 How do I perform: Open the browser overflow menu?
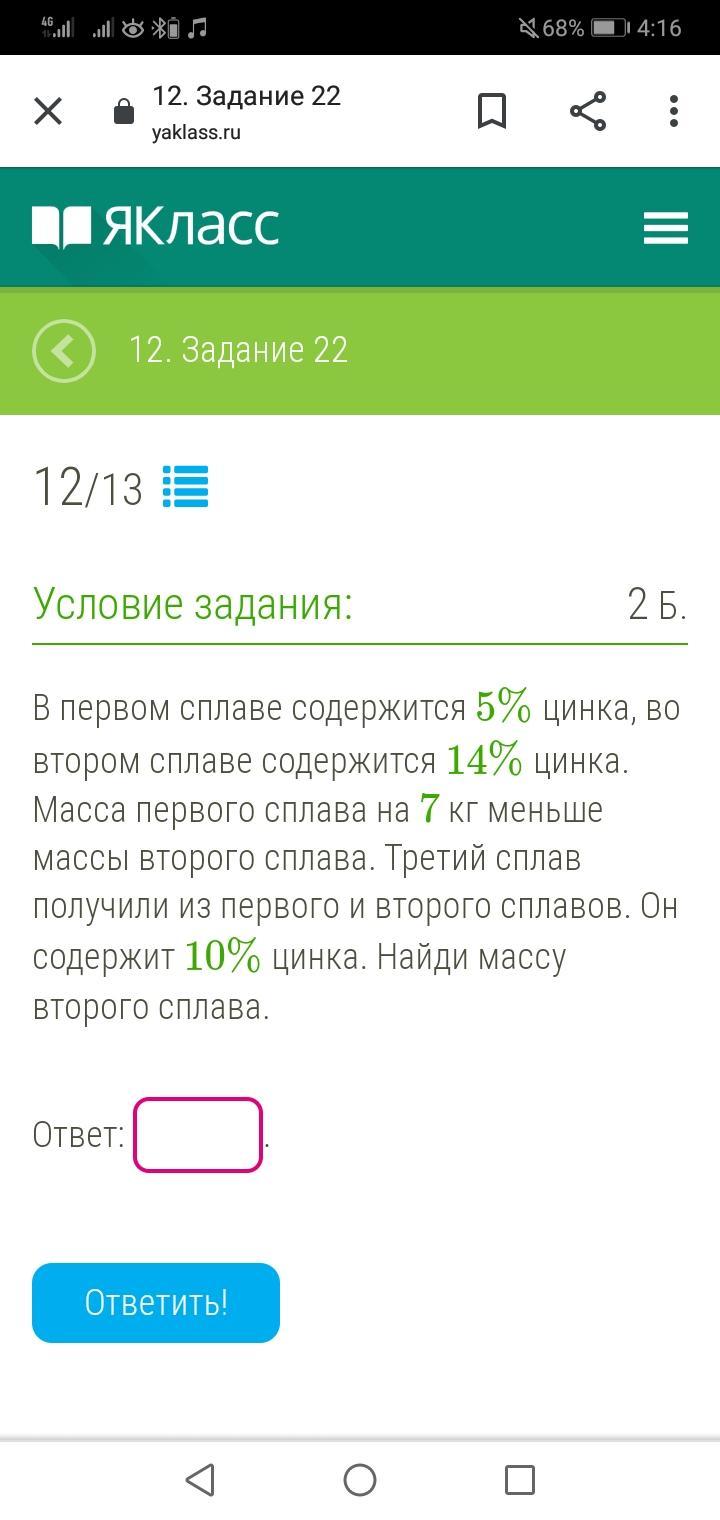(674, 111)
